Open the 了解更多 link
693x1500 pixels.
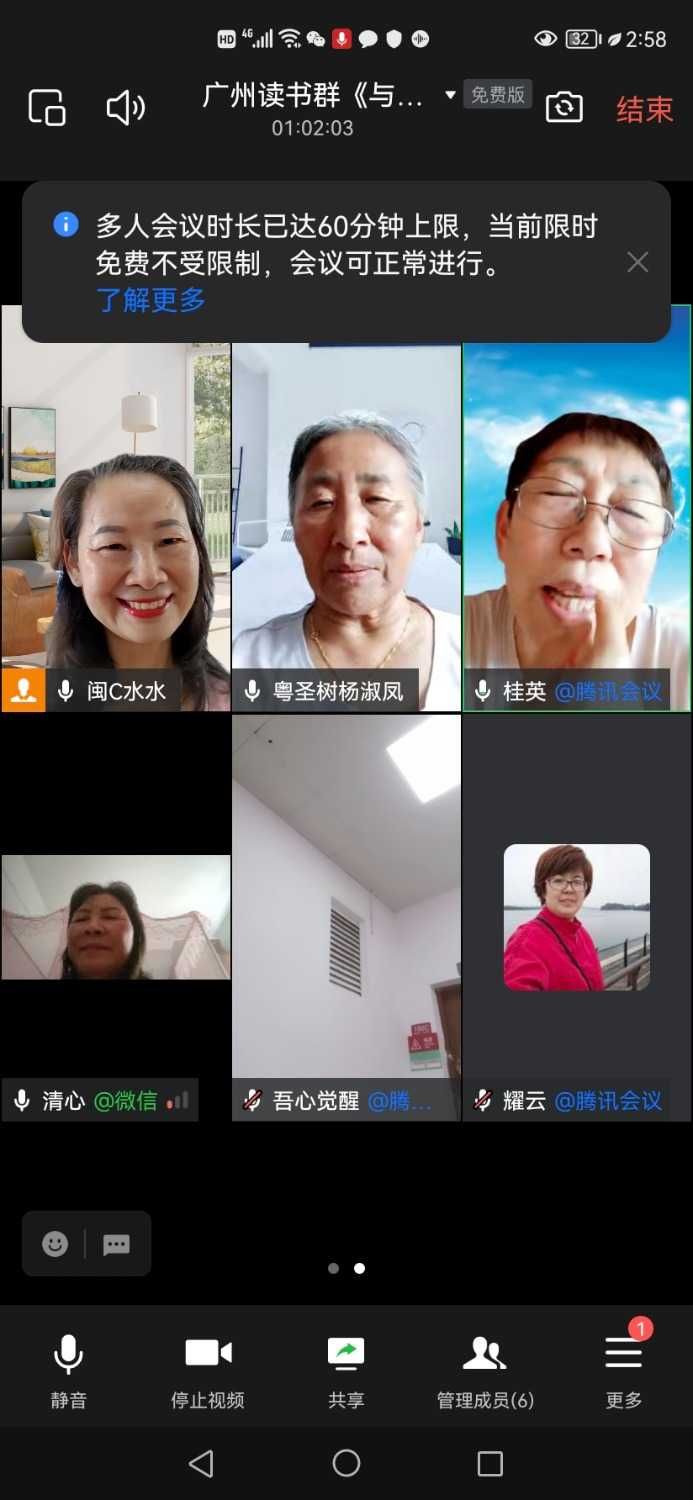(151, 299)
